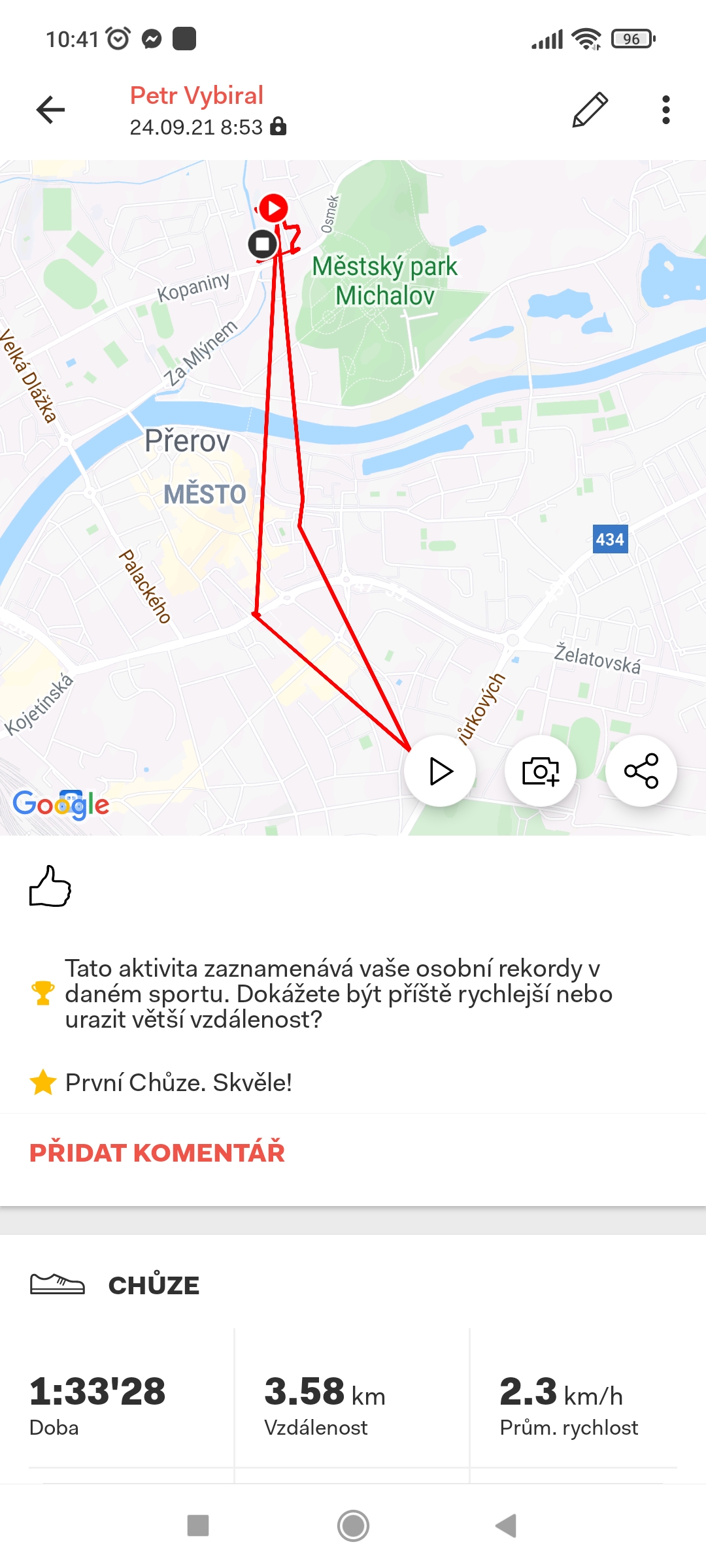Tap PŘIDAT KOMENTÁŘ to add a comment
Screen dimensions: 706x1568
(157, 1152)
